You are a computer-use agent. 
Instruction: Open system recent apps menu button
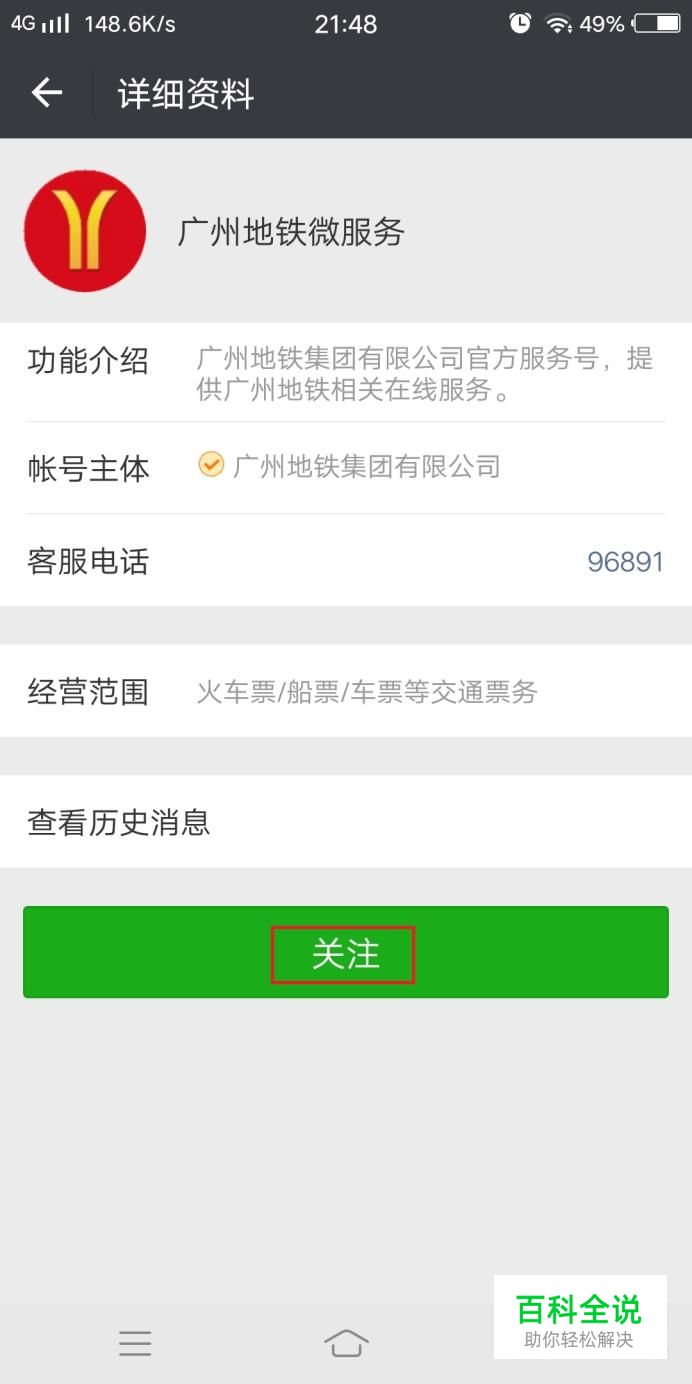[x=135, y=1343]
